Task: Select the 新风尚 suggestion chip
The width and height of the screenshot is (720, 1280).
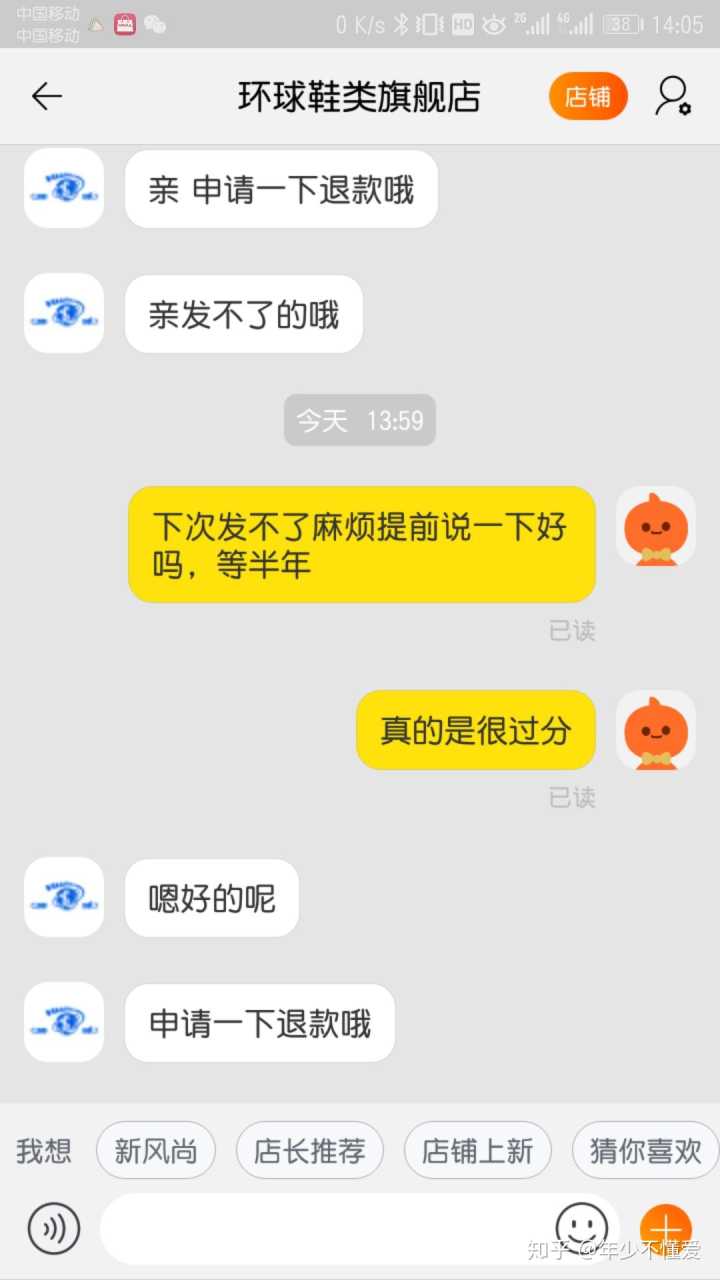Action: click(x=155, y=1151)
